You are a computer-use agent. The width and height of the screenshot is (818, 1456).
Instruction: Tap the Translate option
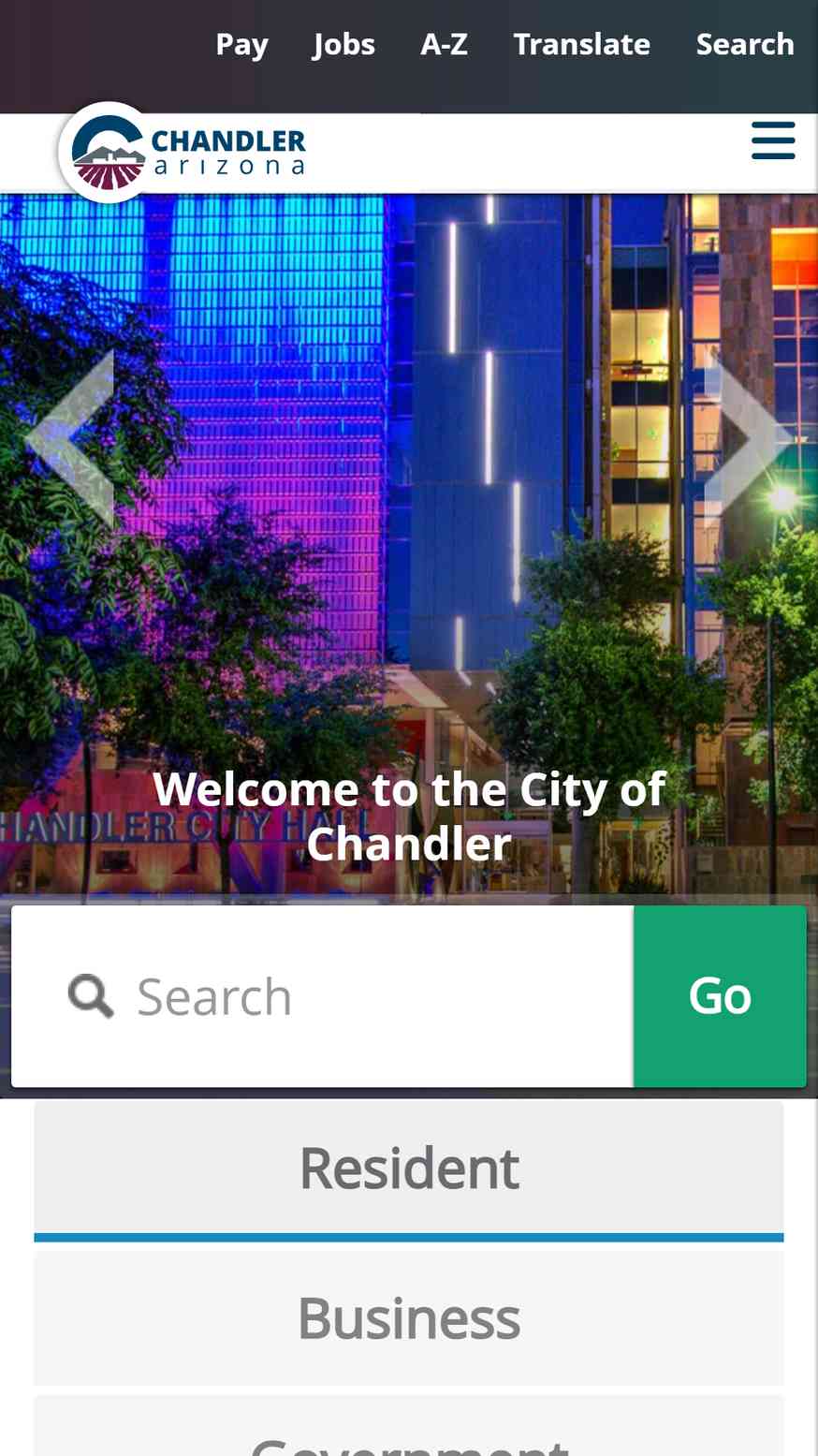(x=581, y=44)
